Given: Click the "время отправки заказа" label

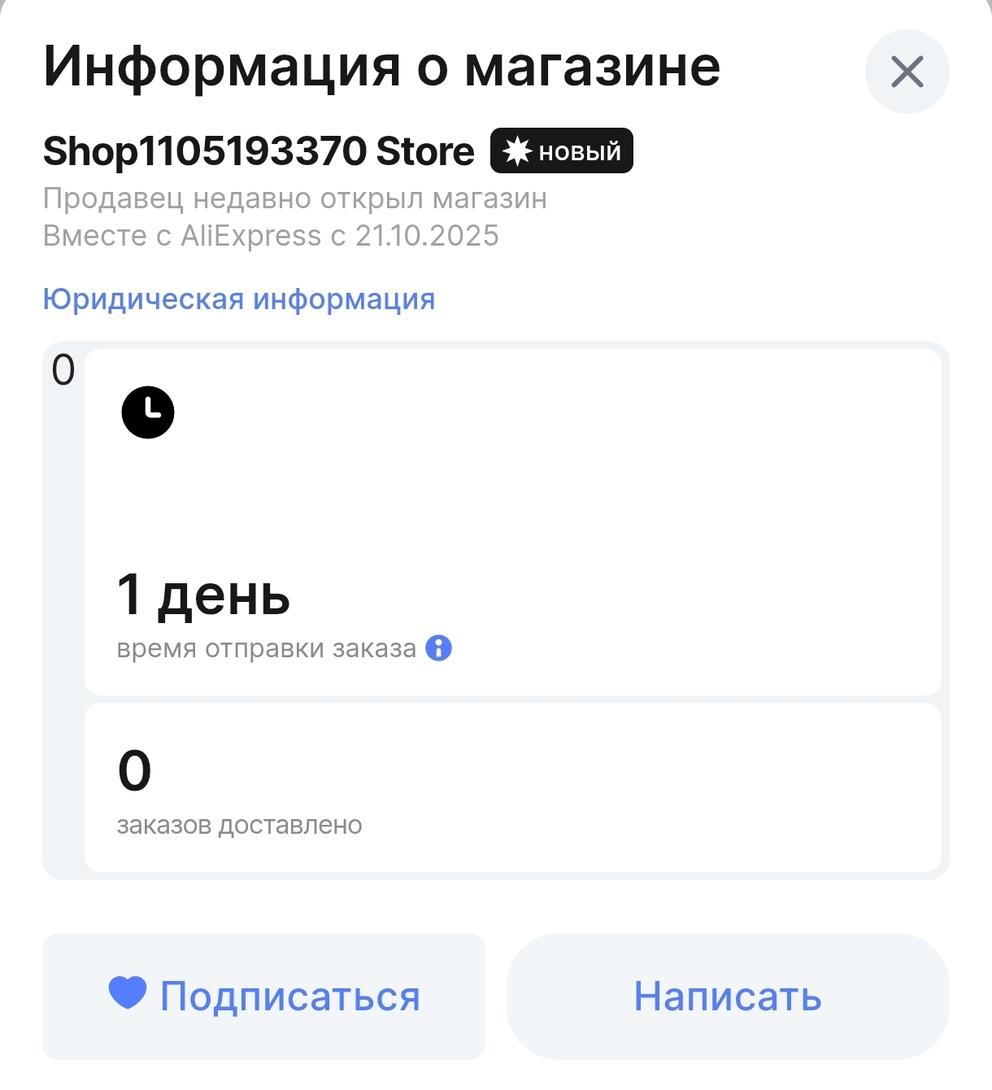Looking at the screenshot, I should (x=266, y=648).
